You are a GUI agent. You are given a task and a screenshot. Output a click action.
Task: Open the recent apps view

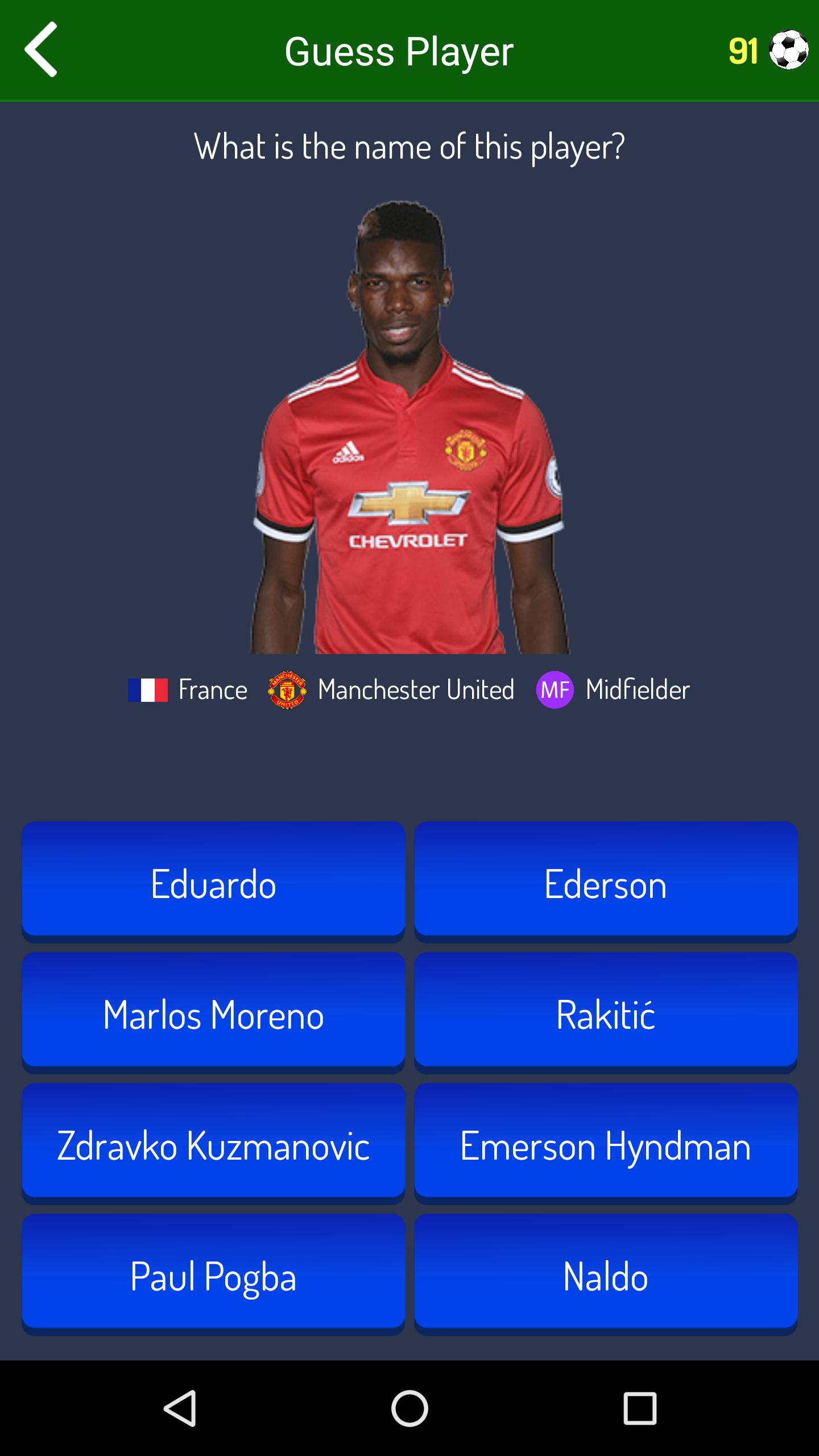[x=640, y=1408]
